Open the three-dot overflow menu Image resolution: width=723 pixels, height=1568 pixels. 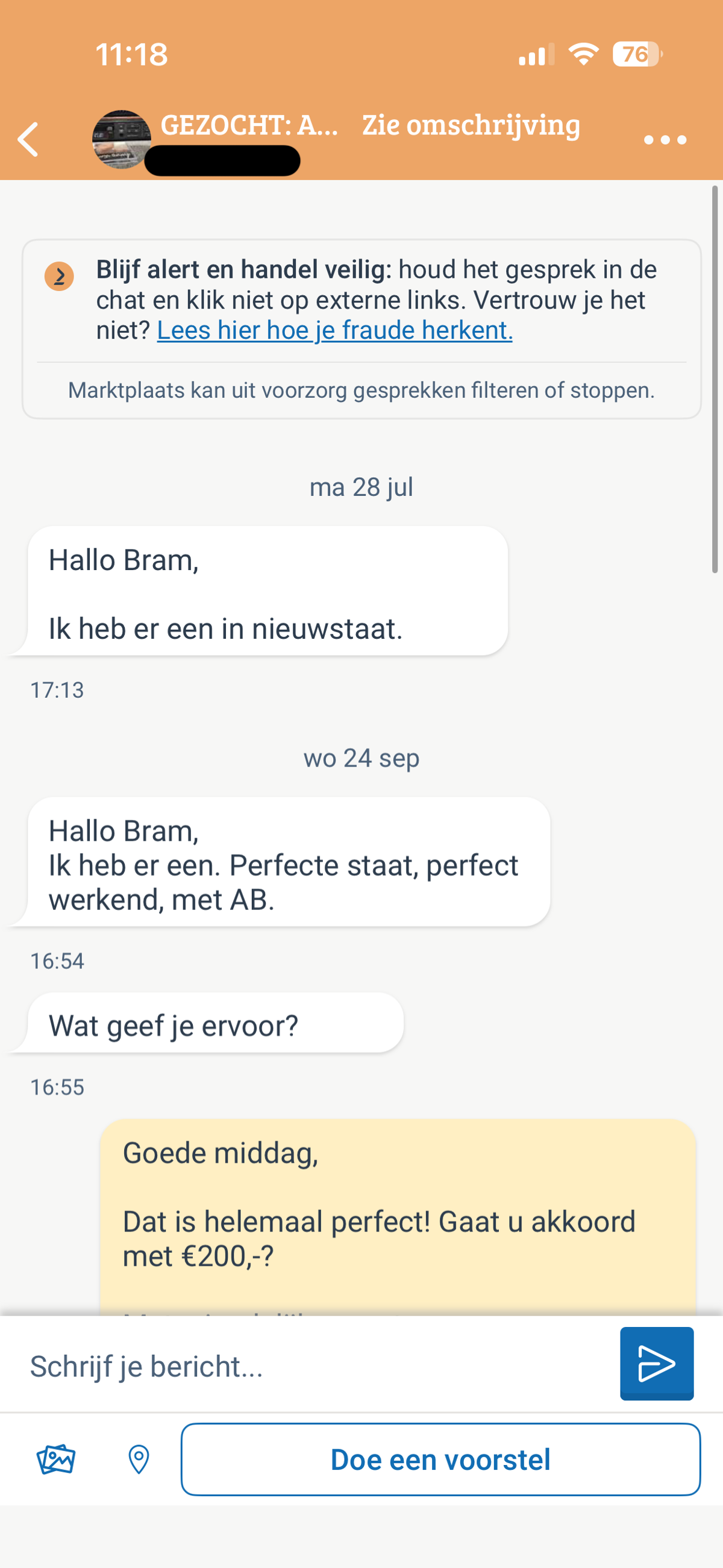pos(665,140)
